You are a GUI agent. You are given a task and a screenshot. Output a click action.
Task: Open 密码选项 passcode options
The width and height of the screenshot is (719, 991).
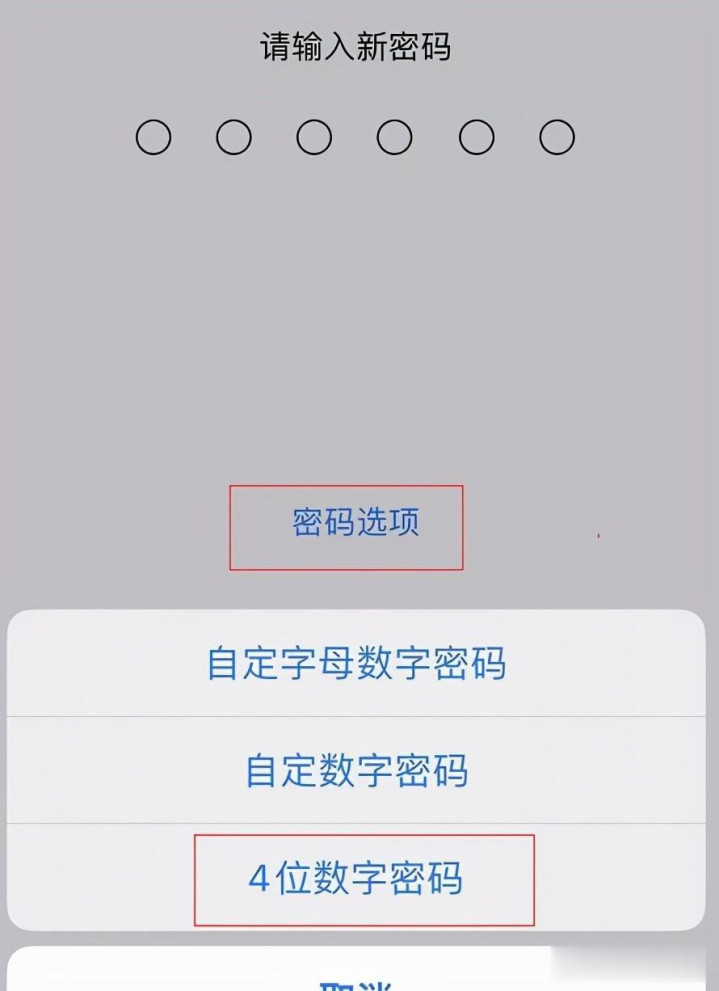(356, 523)
